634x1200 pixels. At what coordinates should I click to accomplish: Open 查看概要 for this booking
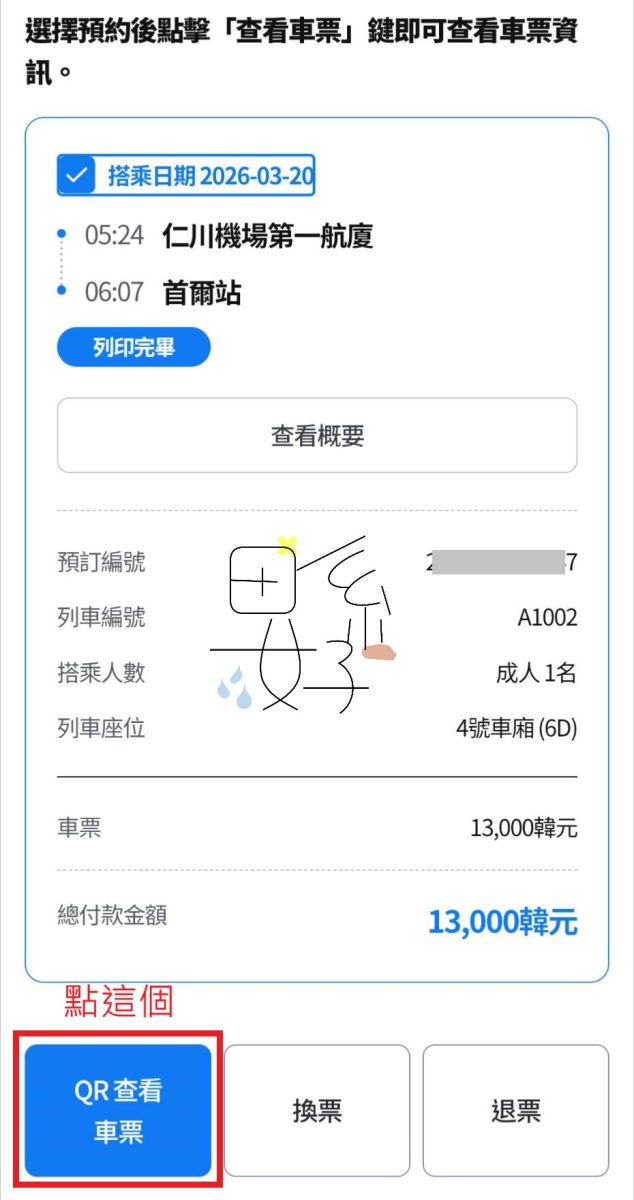click(317, 435)
